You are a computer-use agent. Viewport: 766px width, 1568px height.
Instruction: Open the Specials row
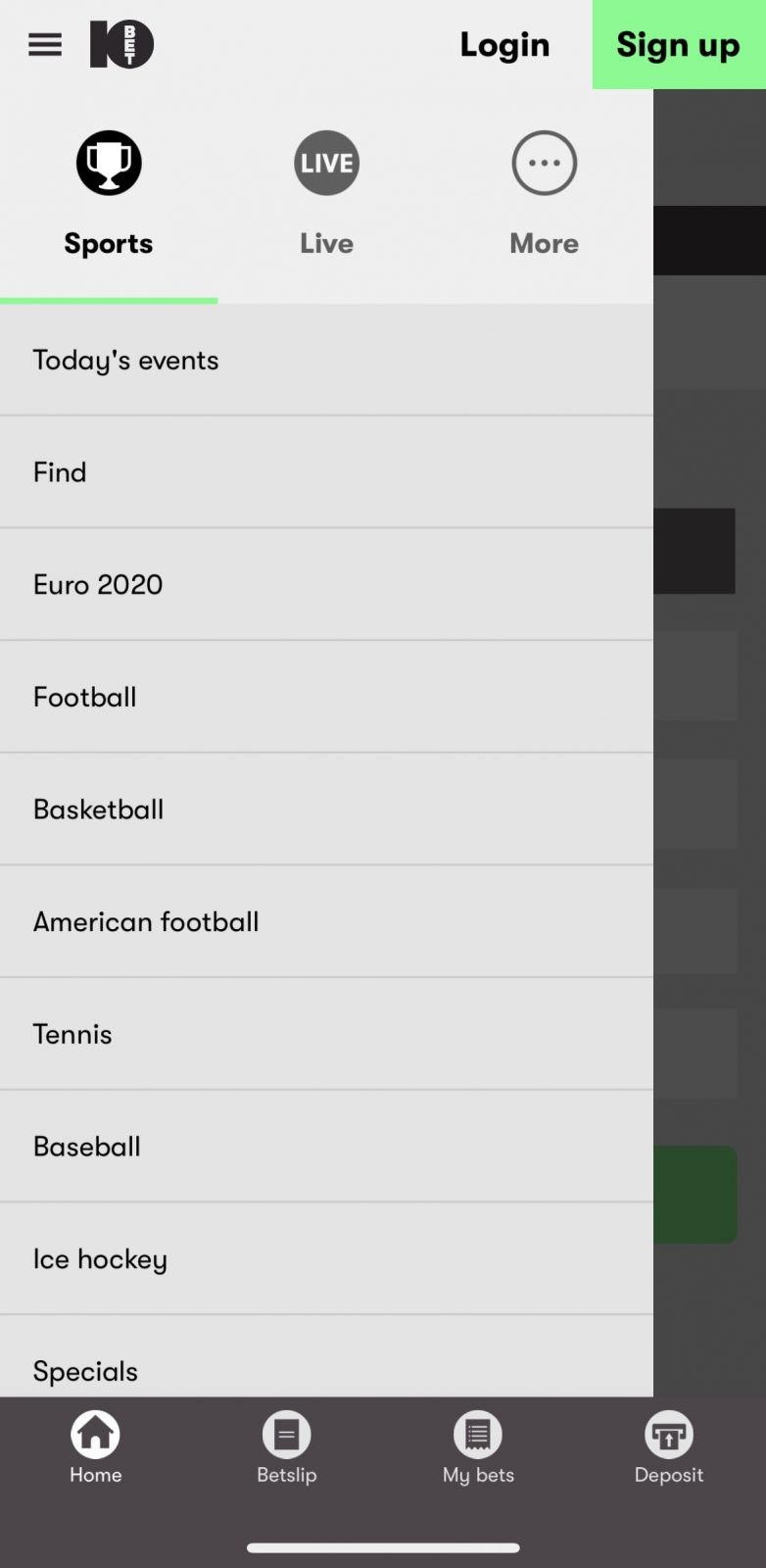(326, 1368)
